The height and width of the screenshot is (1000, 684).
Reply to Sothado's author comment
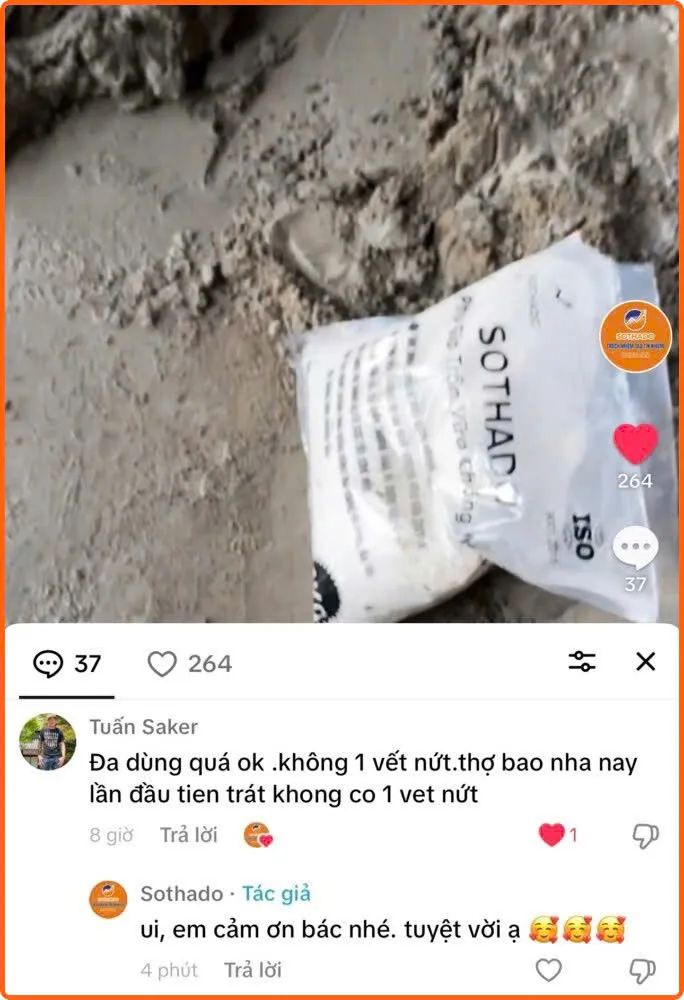252,970
